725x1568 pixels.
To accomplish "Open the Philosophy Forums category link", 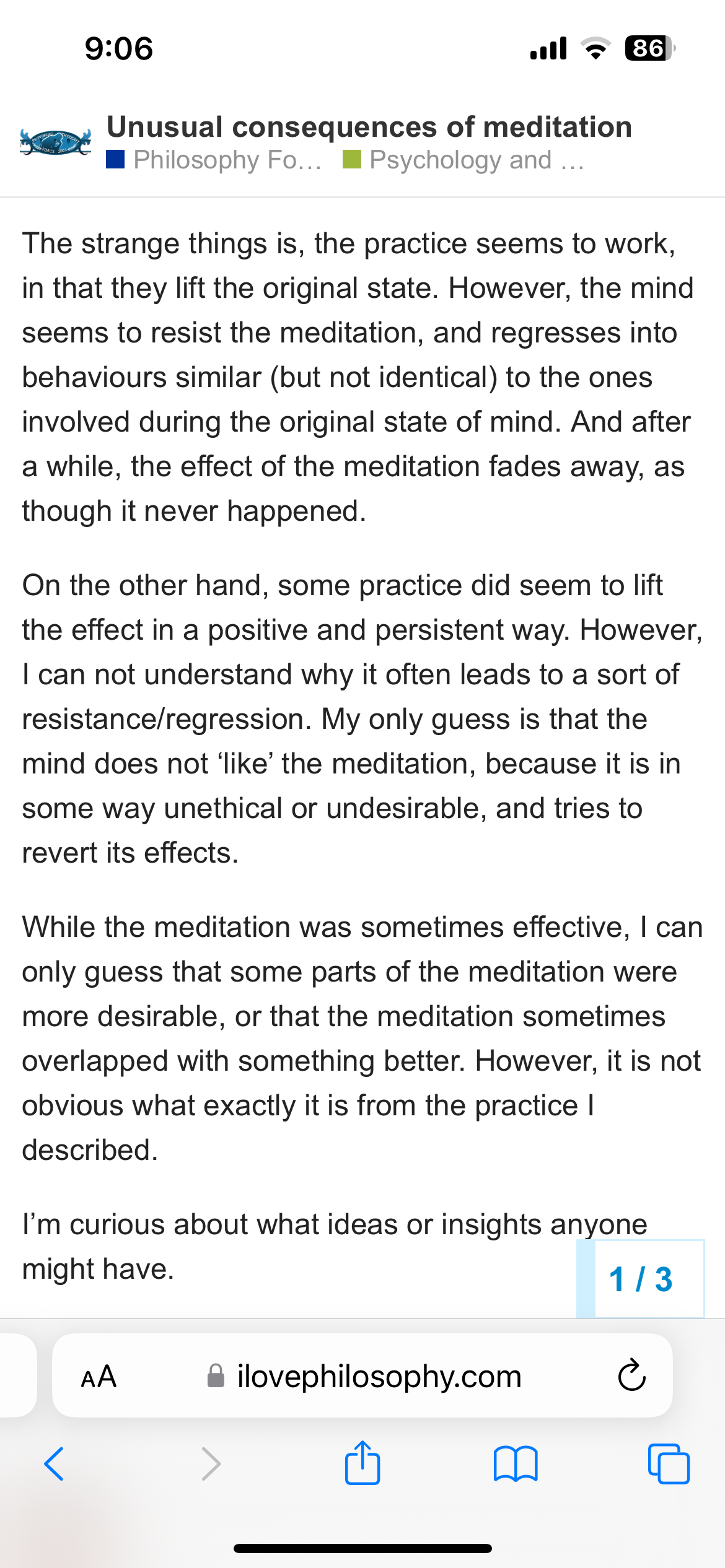I will point(216,160).
